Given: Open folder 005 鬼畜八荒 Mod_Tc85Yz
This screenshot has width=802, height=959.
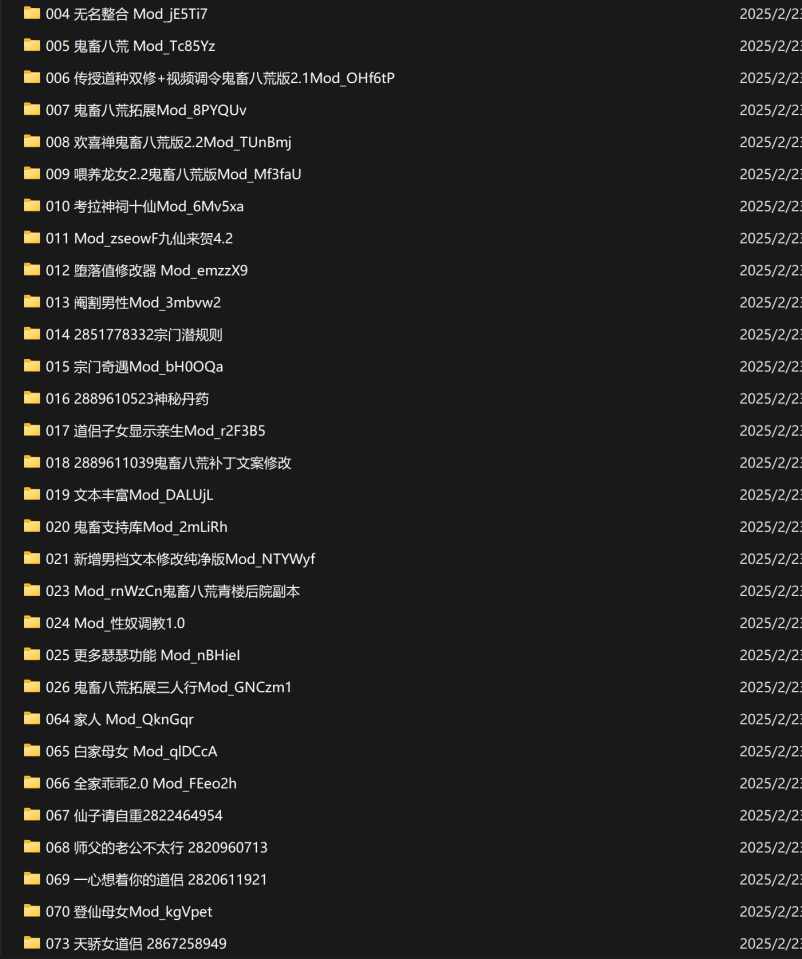Looking at the screenshot, I should click(130, 46).
